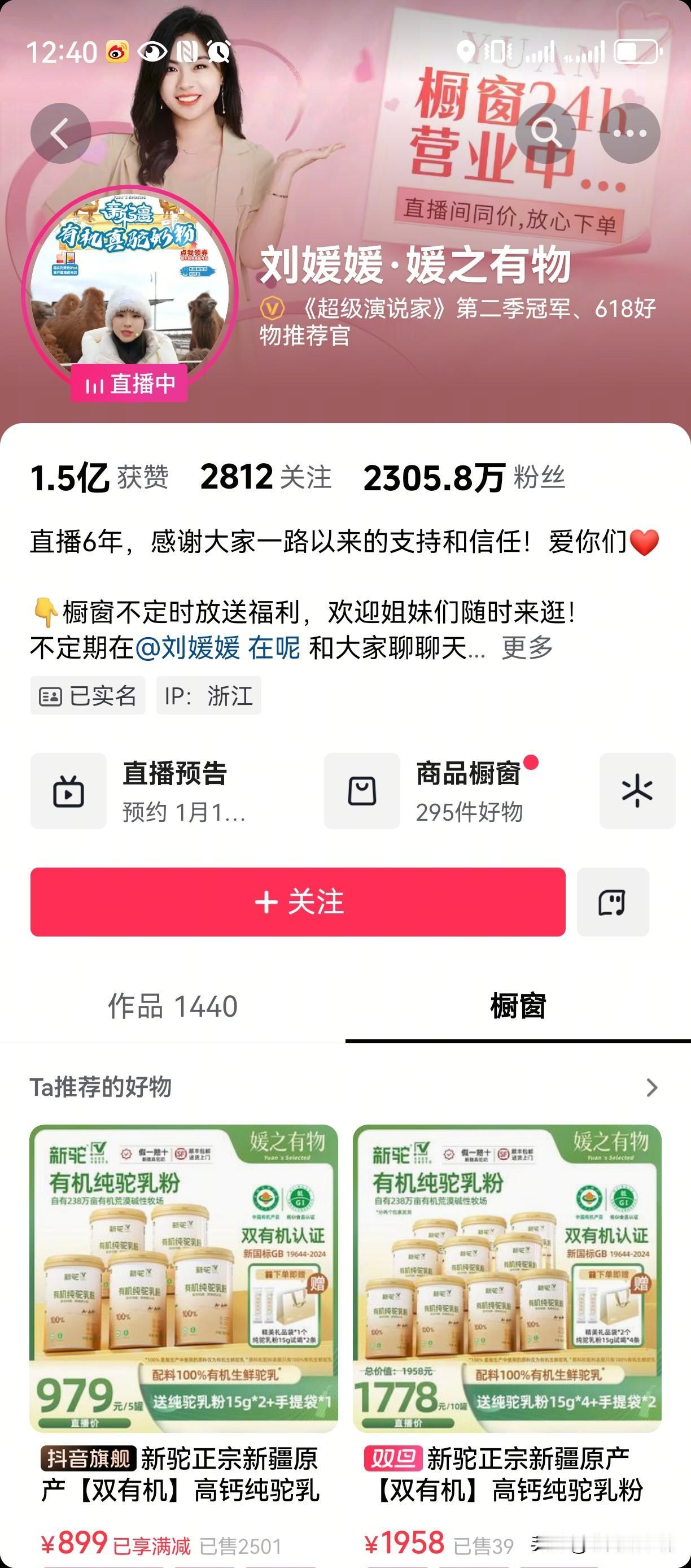Screen dimensions: 691x1568
Task: Tap the red +关注 follow button
Action: (x=298, y=903)
